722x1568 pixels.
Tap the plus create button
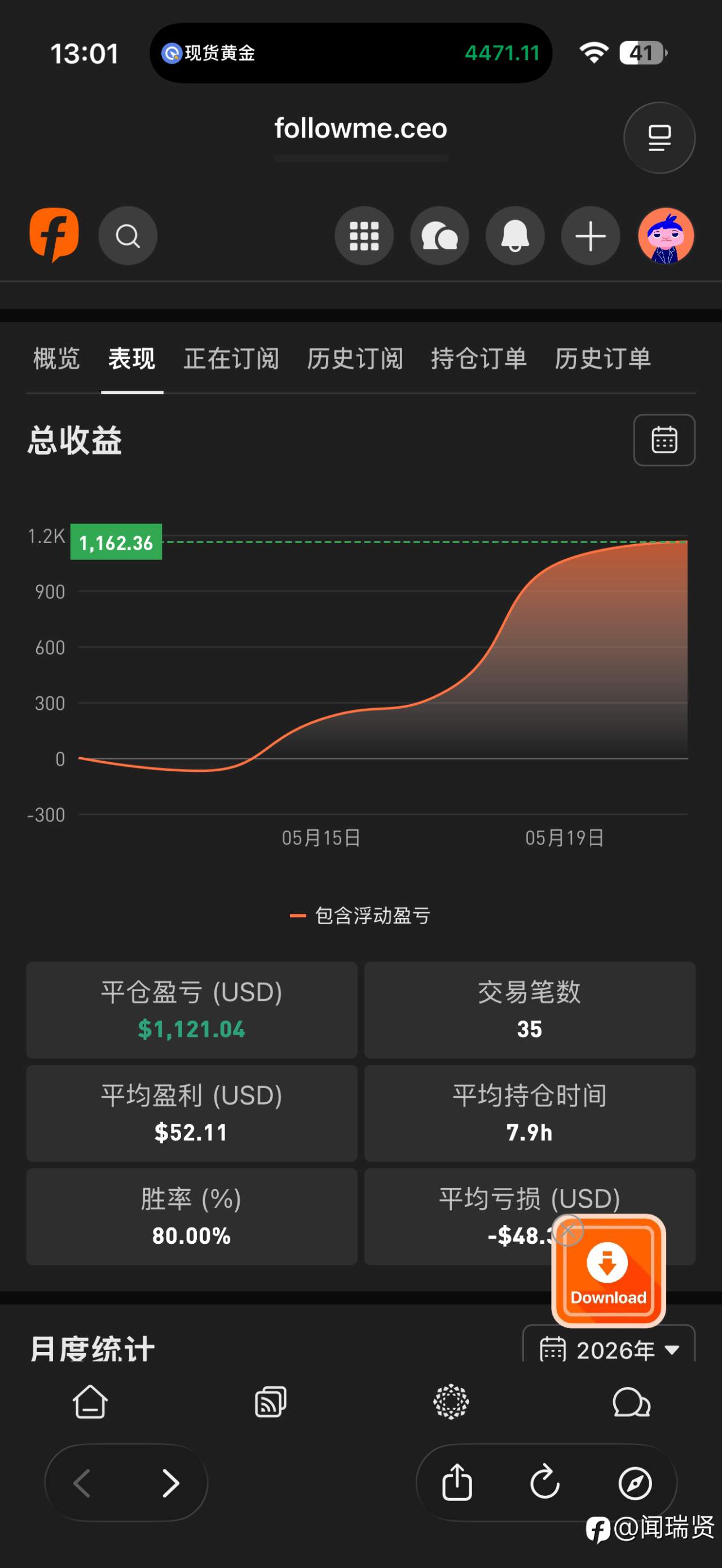(x=591, y=236)
